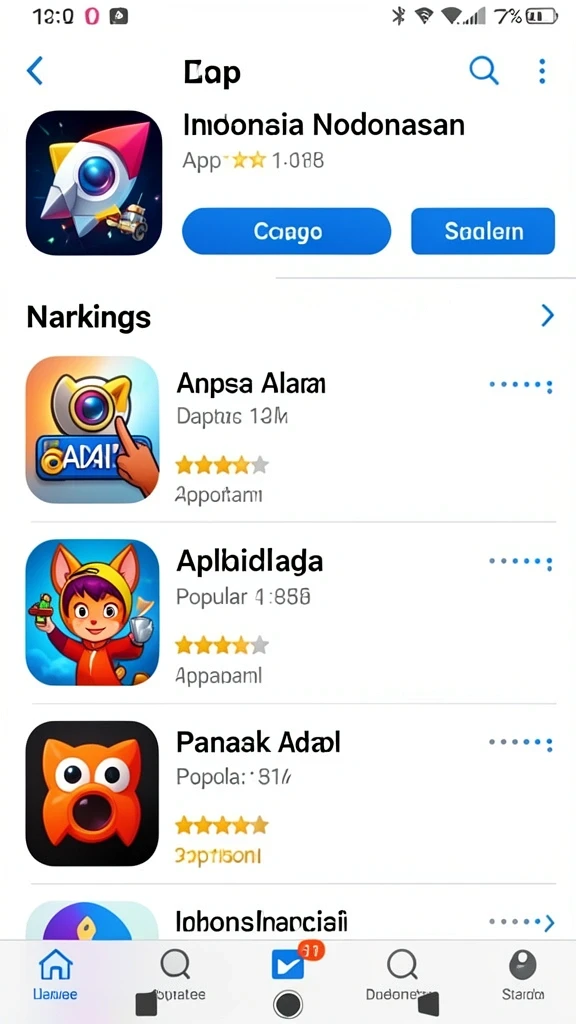576x1024 pixels.
Task: Open options dots beside Panaak Adaol
Action: pyautogui.click(x=521, y=743)
